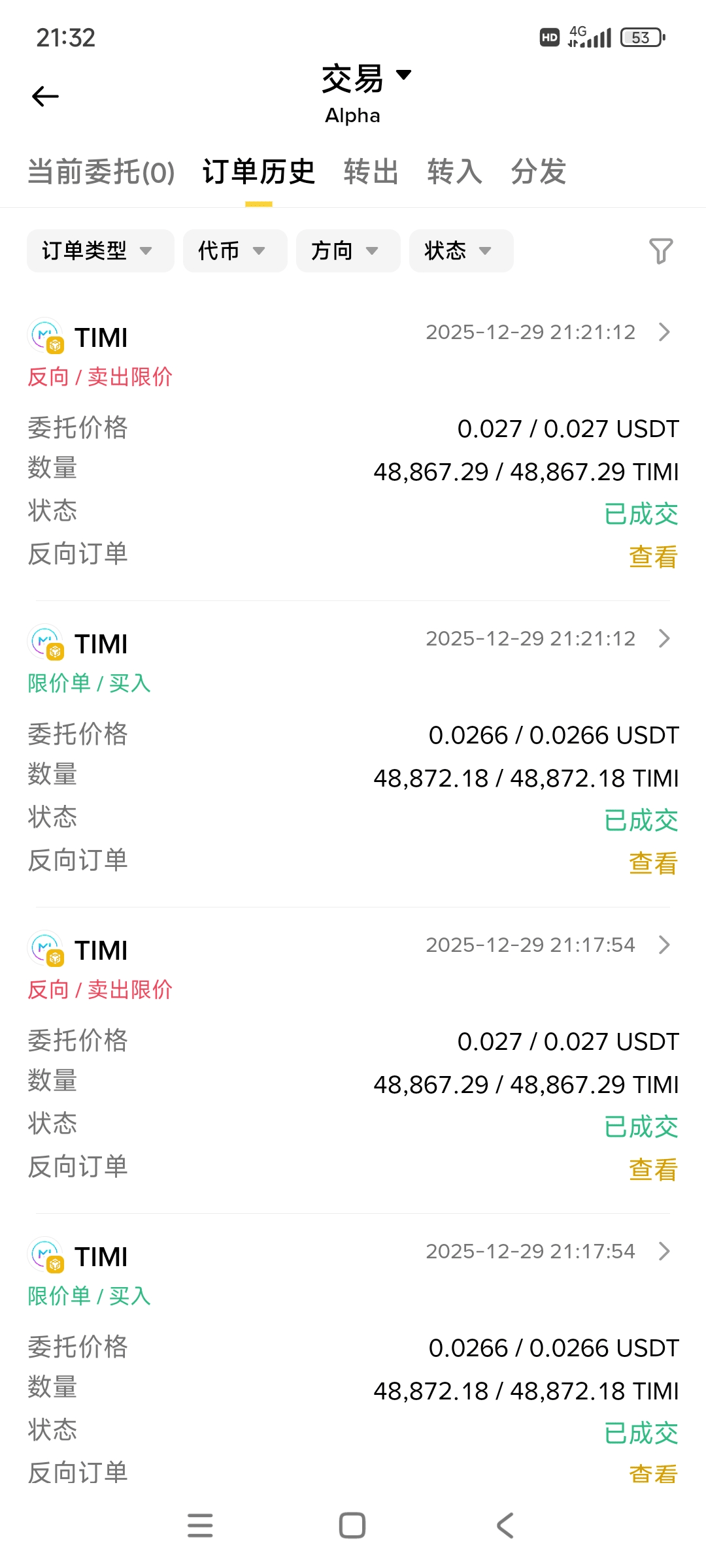Open the system recent apps menu
The image size is (706, 1568).
(200, 1526)
